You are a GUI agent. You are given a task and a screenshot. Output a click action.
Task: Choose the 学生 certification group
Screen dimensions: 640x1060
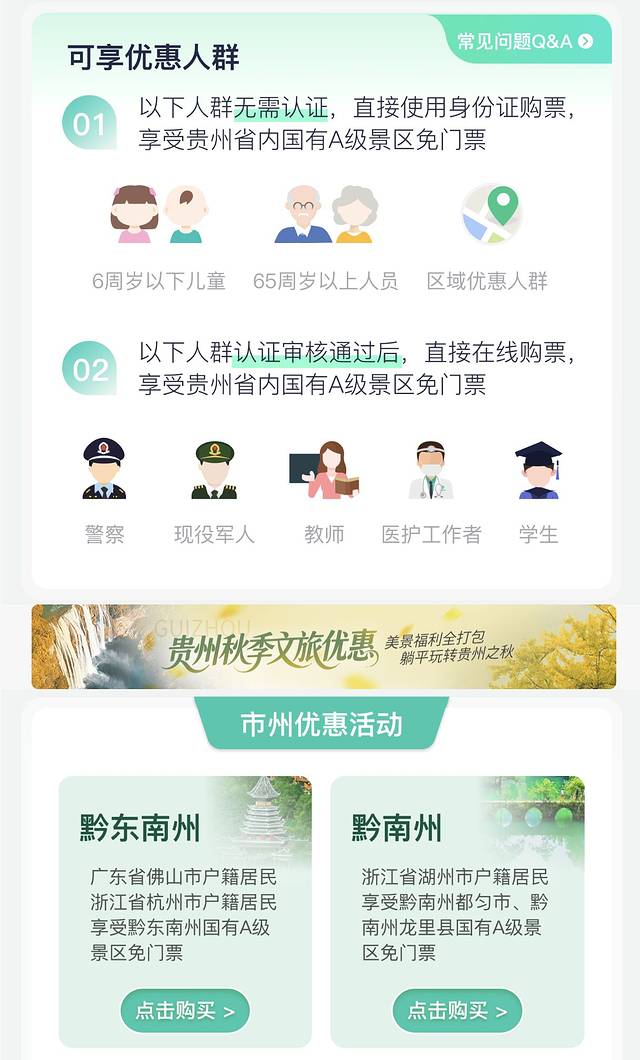pos(538,470)
